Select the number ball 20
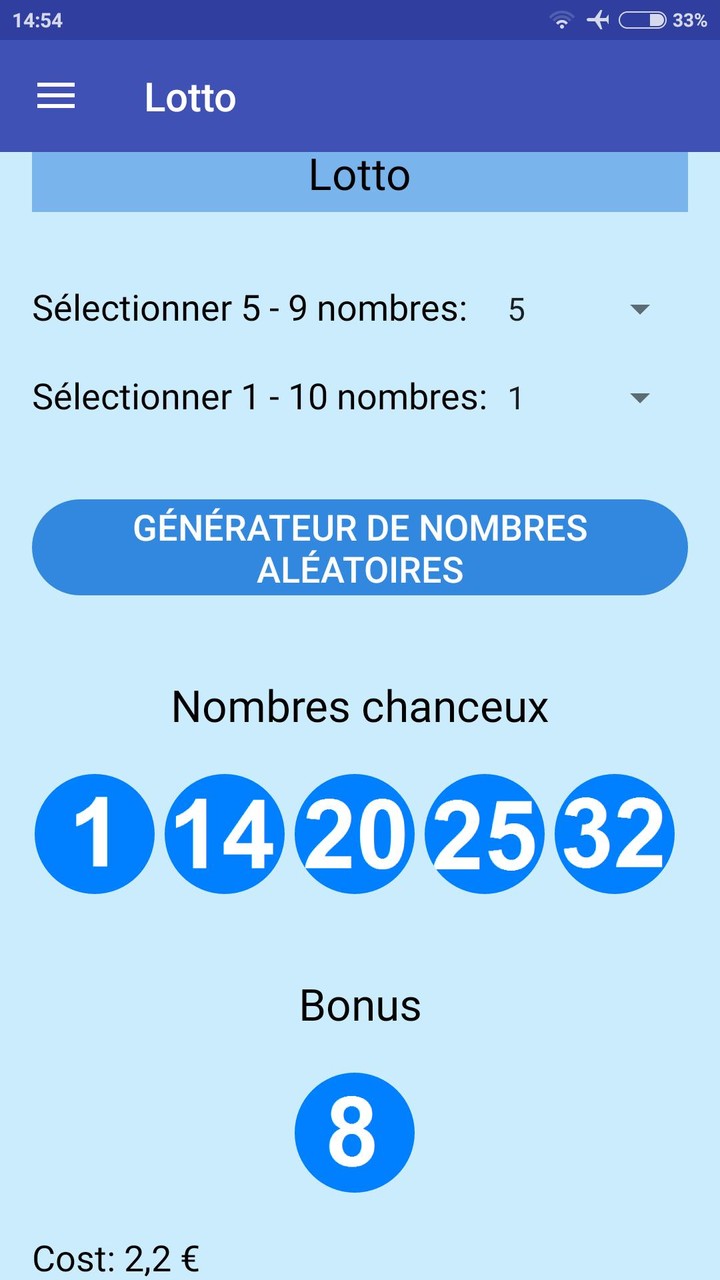This screenshot has width=720, height=1280. (354, 833)
